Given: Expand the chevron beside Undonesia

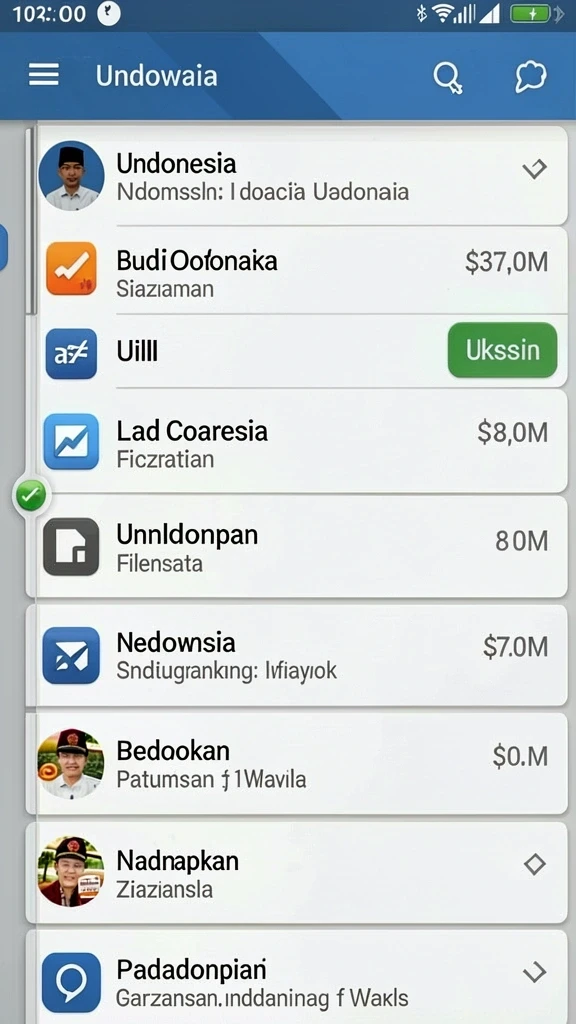Looking at the screenshot, I should (x=534, y=170).
